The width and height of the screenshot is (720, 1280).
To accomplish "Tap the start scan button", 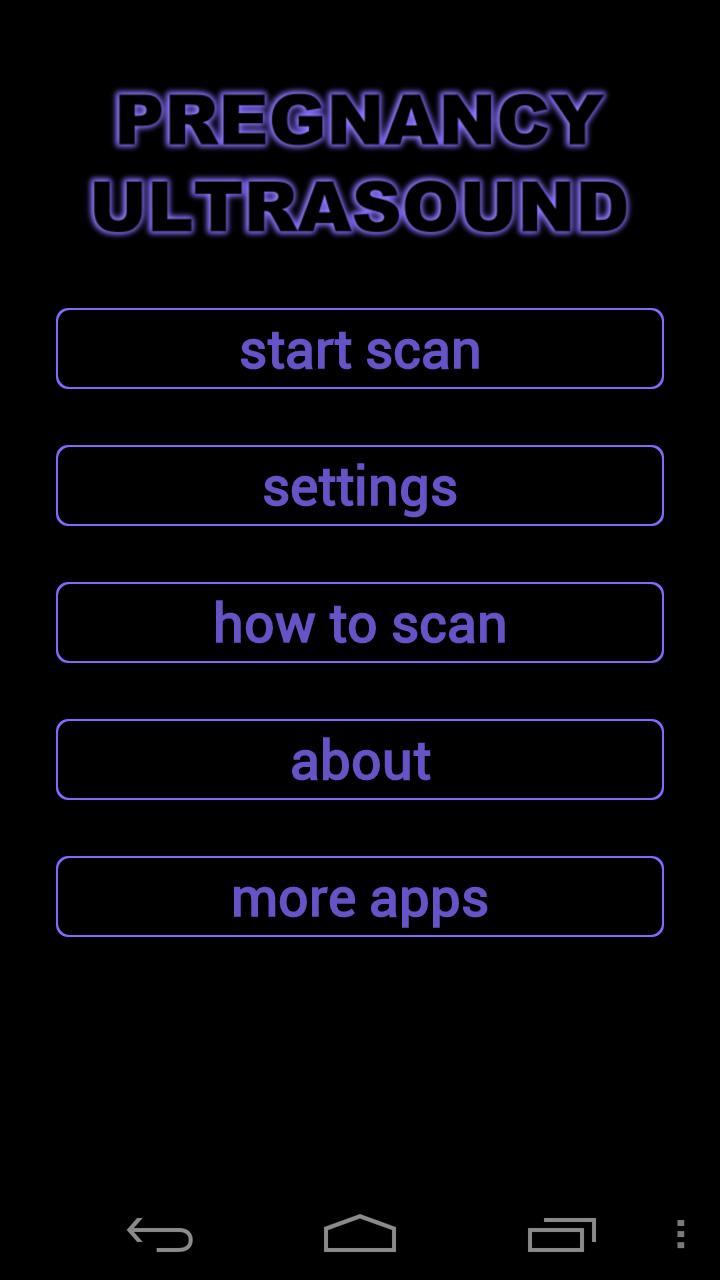I will [360, 349].
